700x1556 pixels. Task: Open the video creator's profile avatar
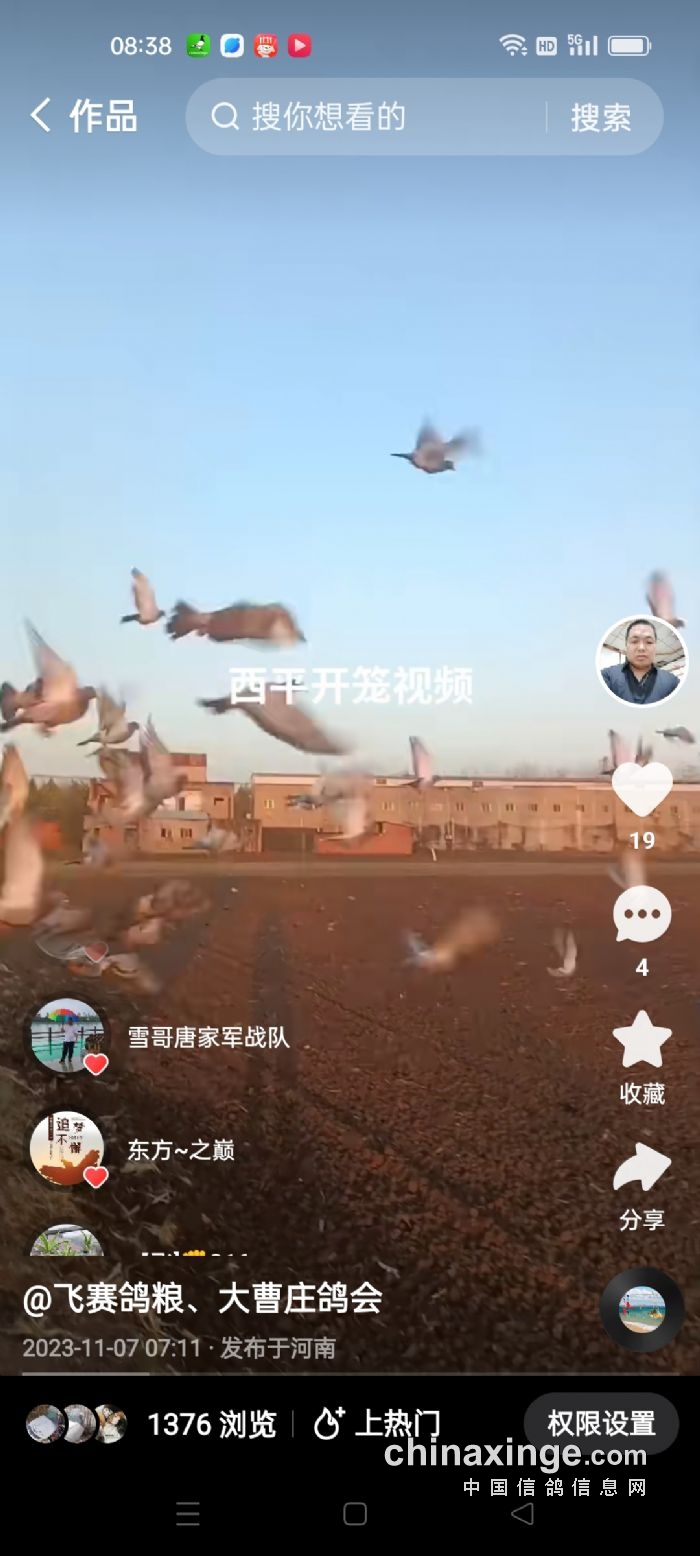pyautogui.click(x=641, y=661)
